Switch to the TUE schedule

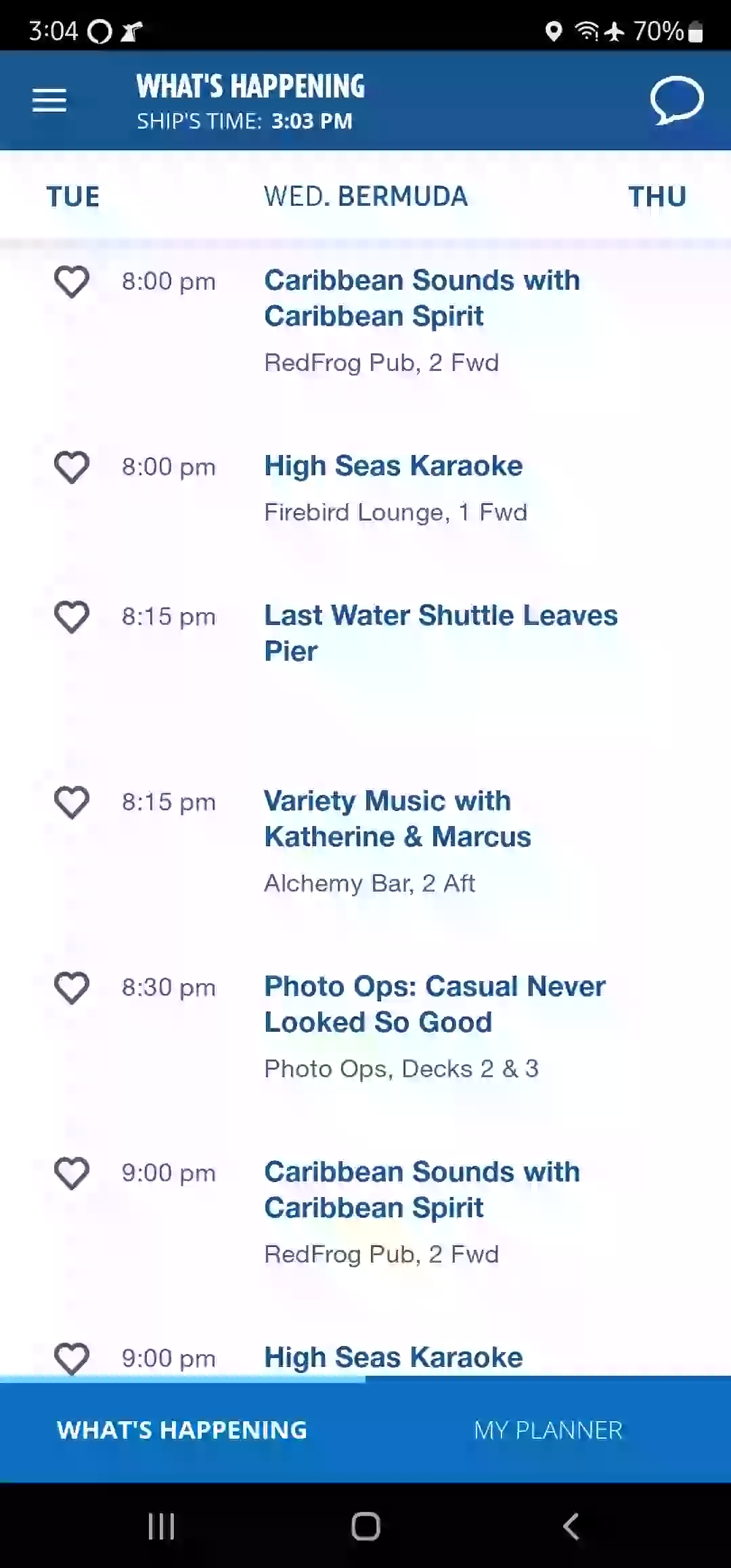pyautogui.click(x=73, y=197)
